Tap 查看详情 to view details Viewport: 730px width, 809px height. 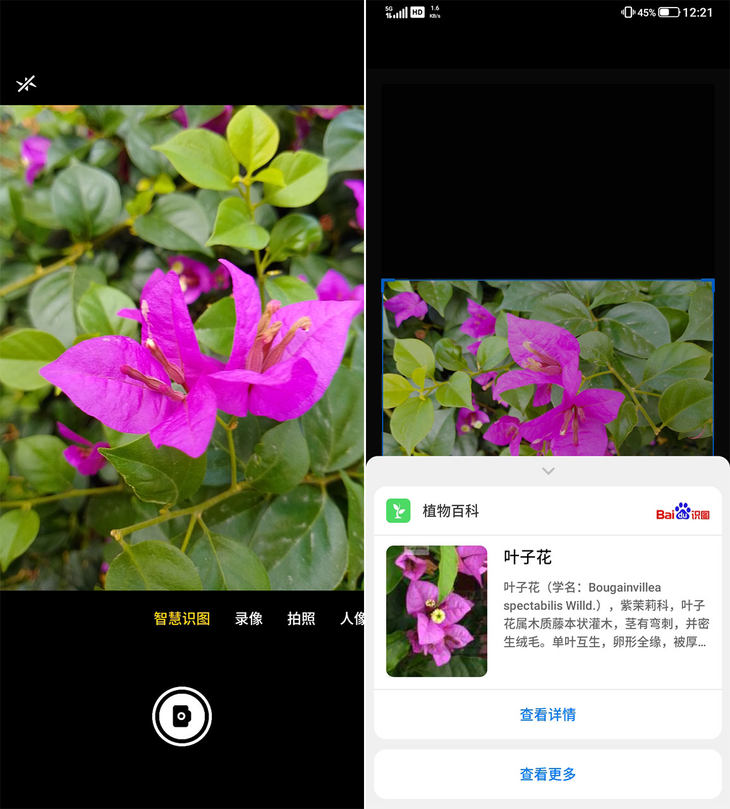point(547,715)
